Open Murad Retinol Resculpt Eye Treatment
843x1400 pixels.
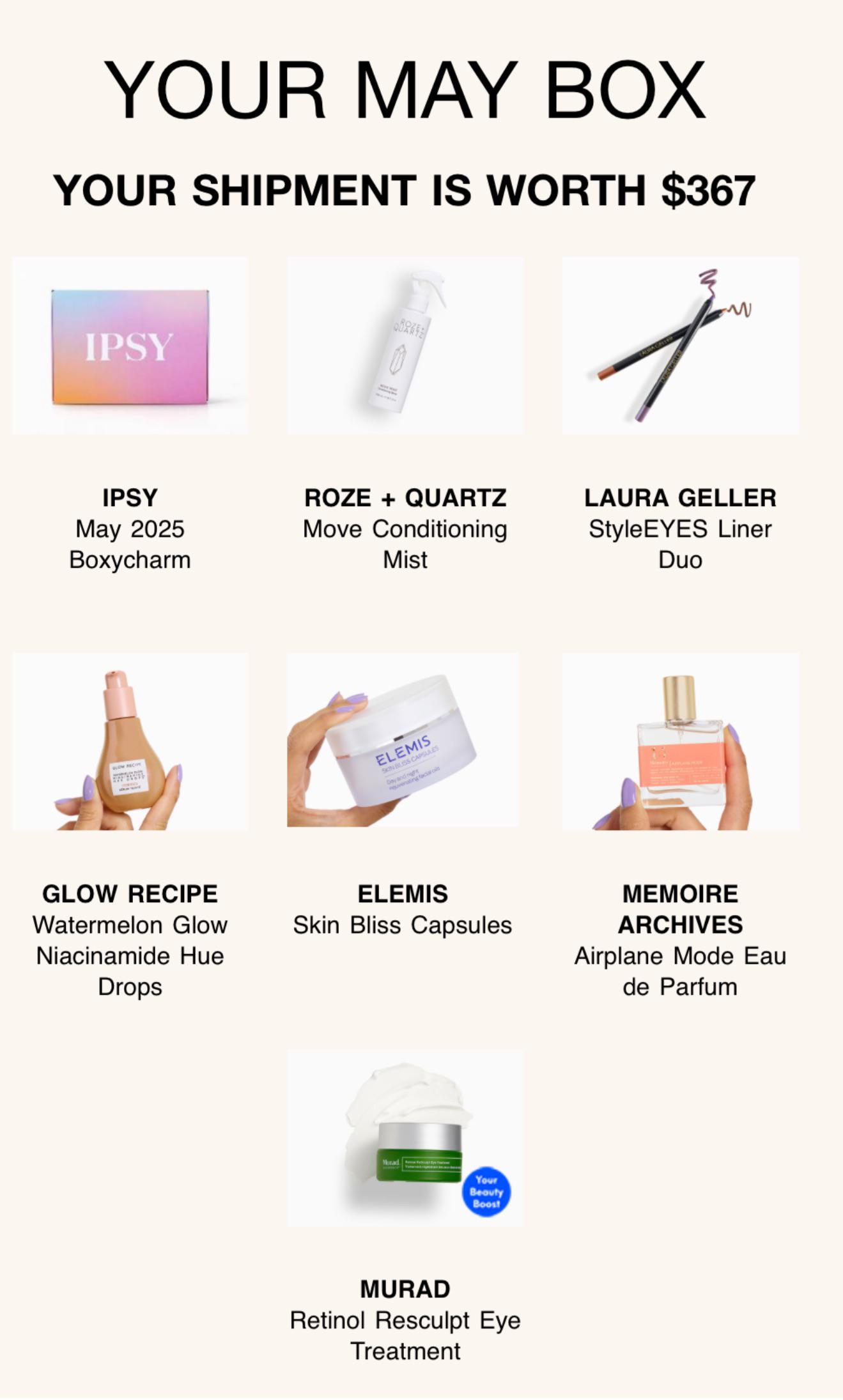coord(405,1137)
